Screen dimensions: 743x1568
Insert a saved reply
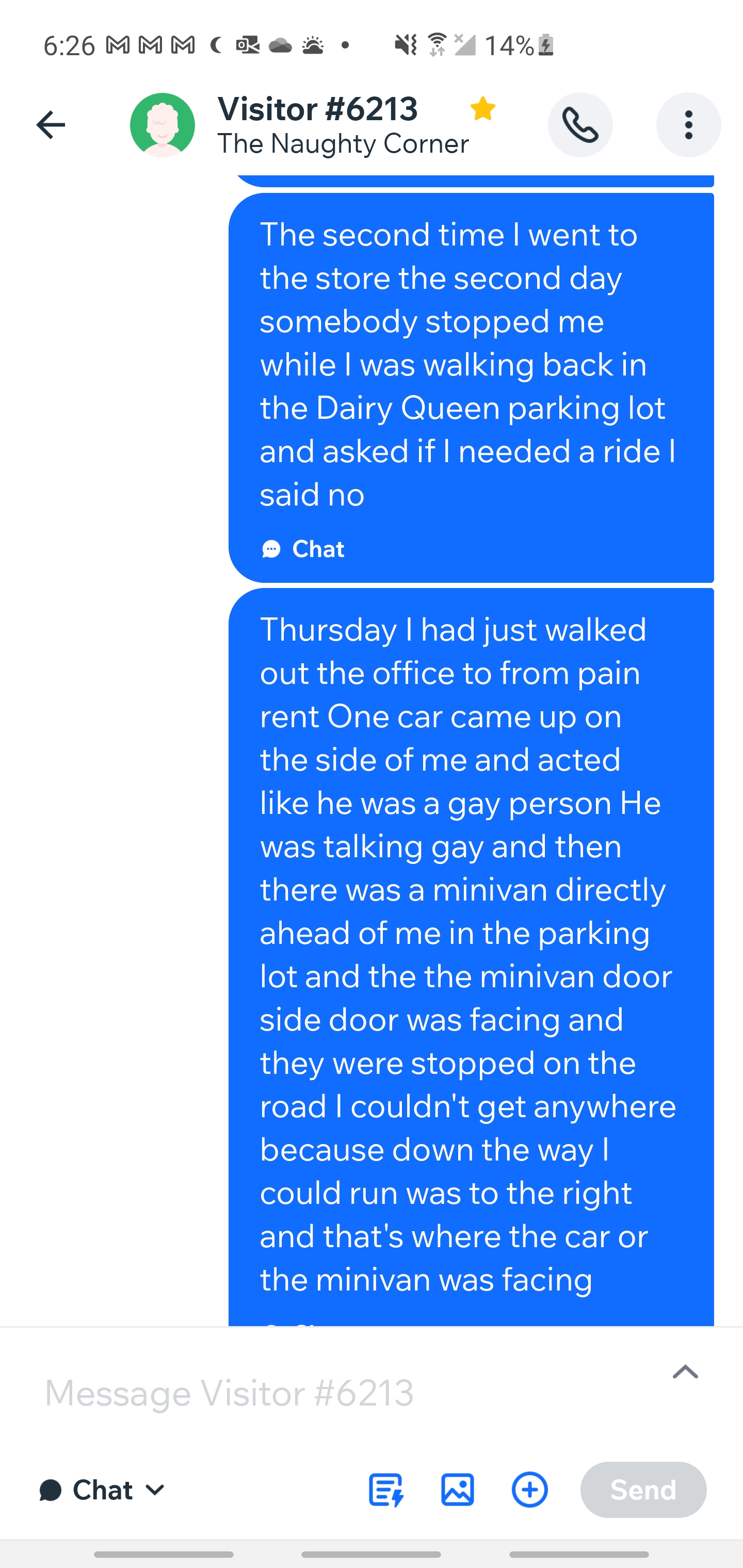[x=386, y=1490]
